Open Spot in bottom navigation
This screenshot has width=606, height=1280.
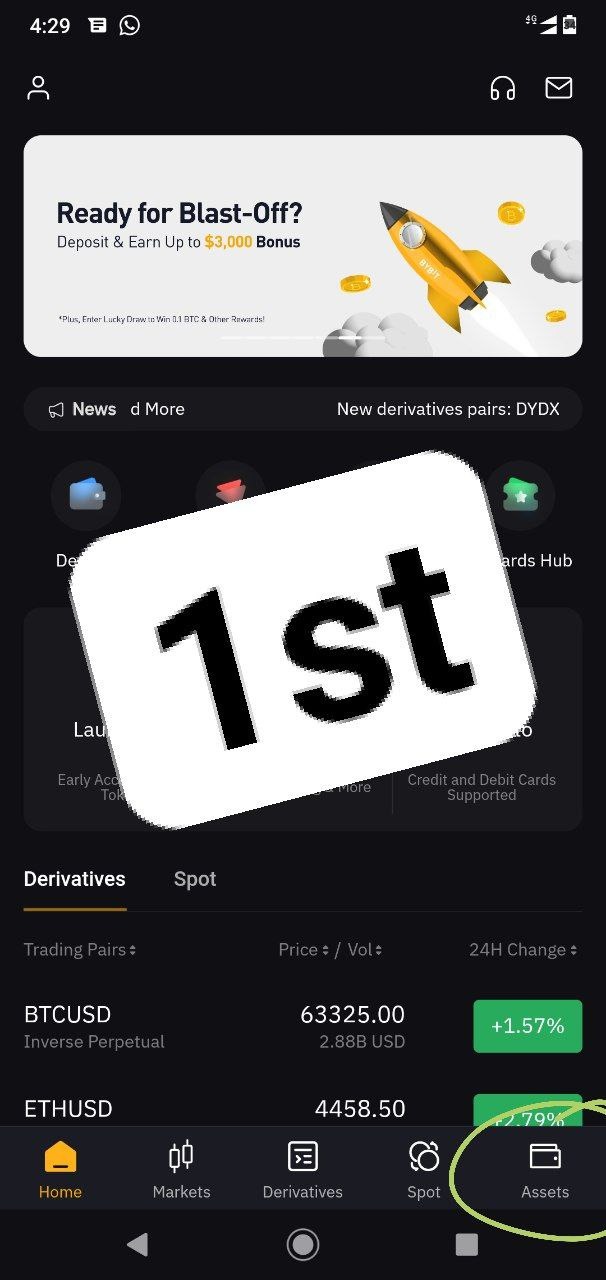click(424, 1170)
